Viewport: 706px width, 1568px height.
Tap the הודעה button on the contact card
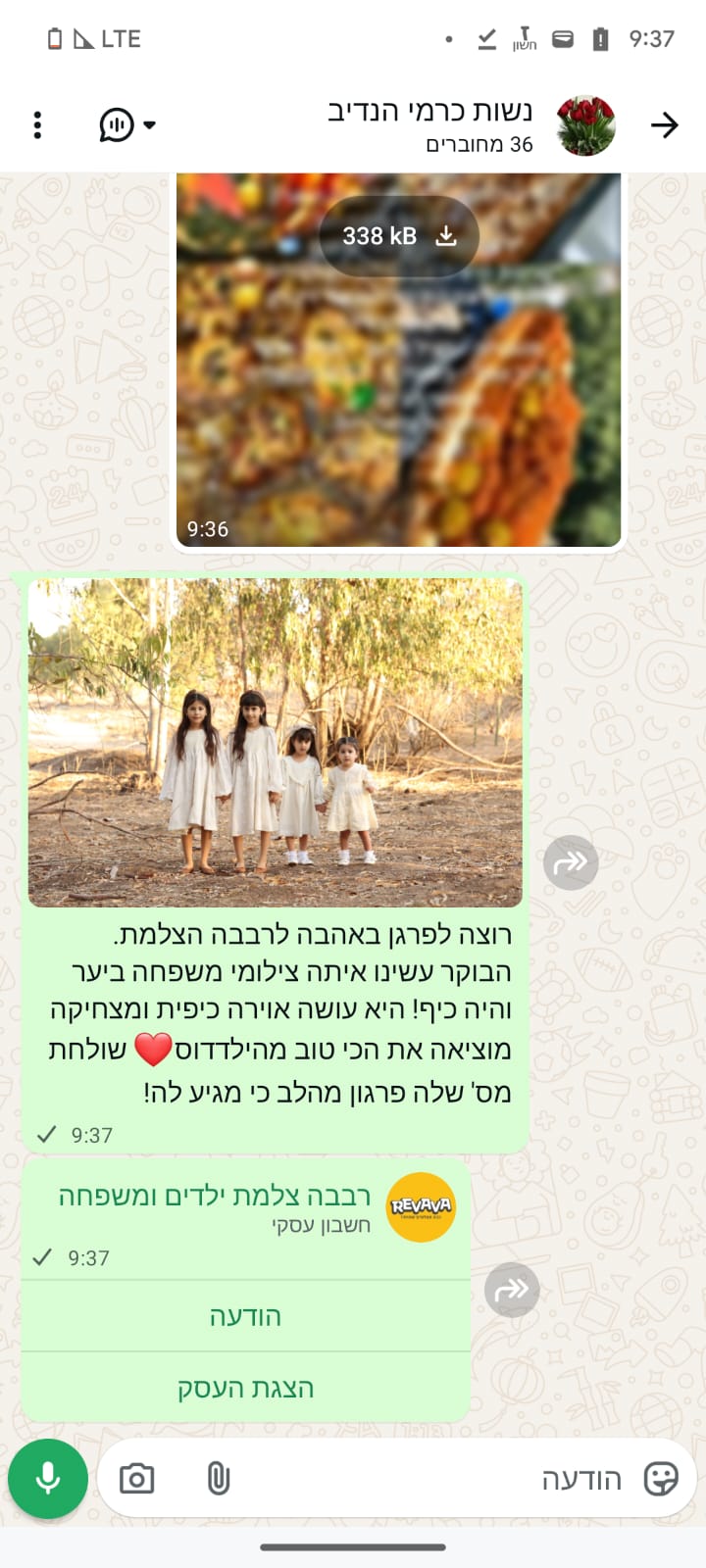[x=245, y=1316]
